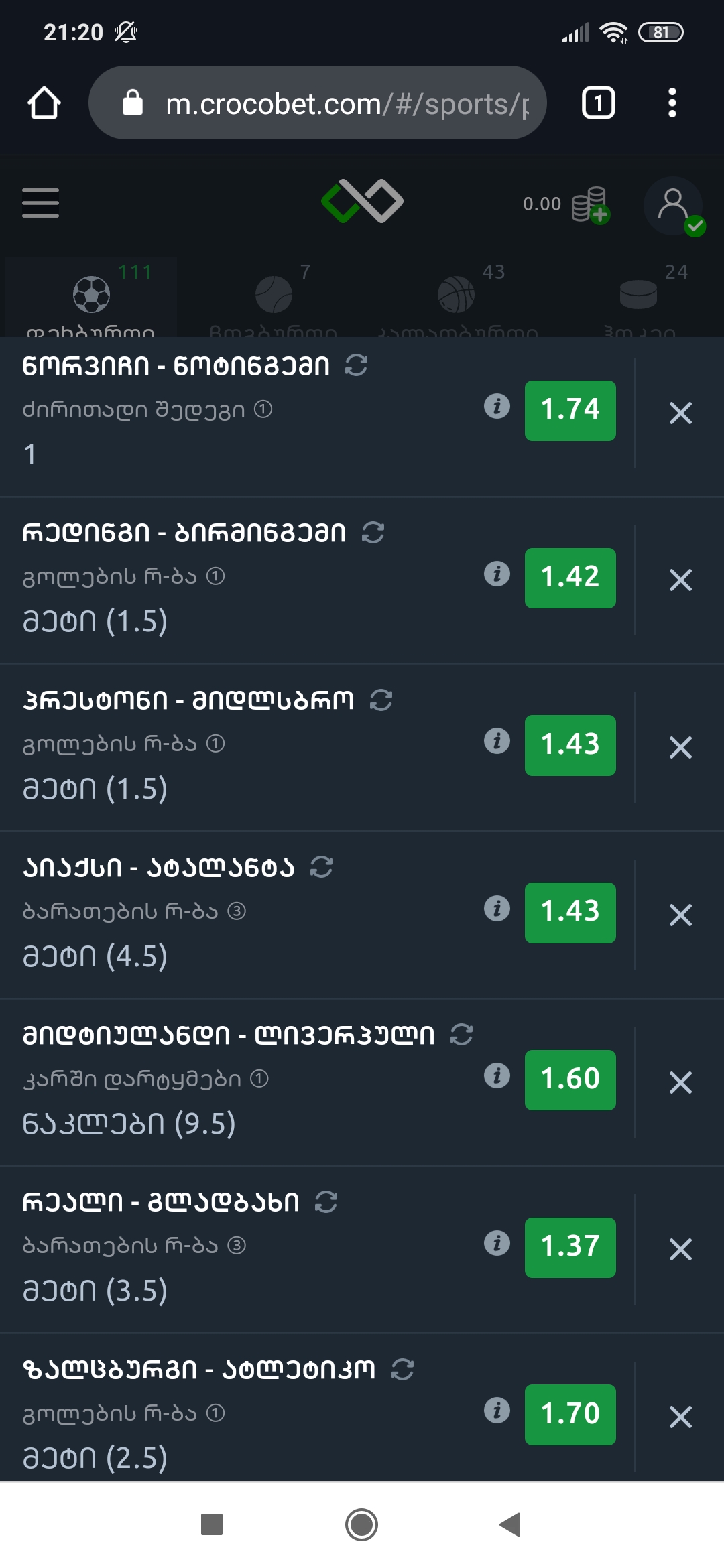Tap the 1.60 odds for მიდტიულანდი - ლივერპული
724x1568 pixels.
pos(570,1080)
